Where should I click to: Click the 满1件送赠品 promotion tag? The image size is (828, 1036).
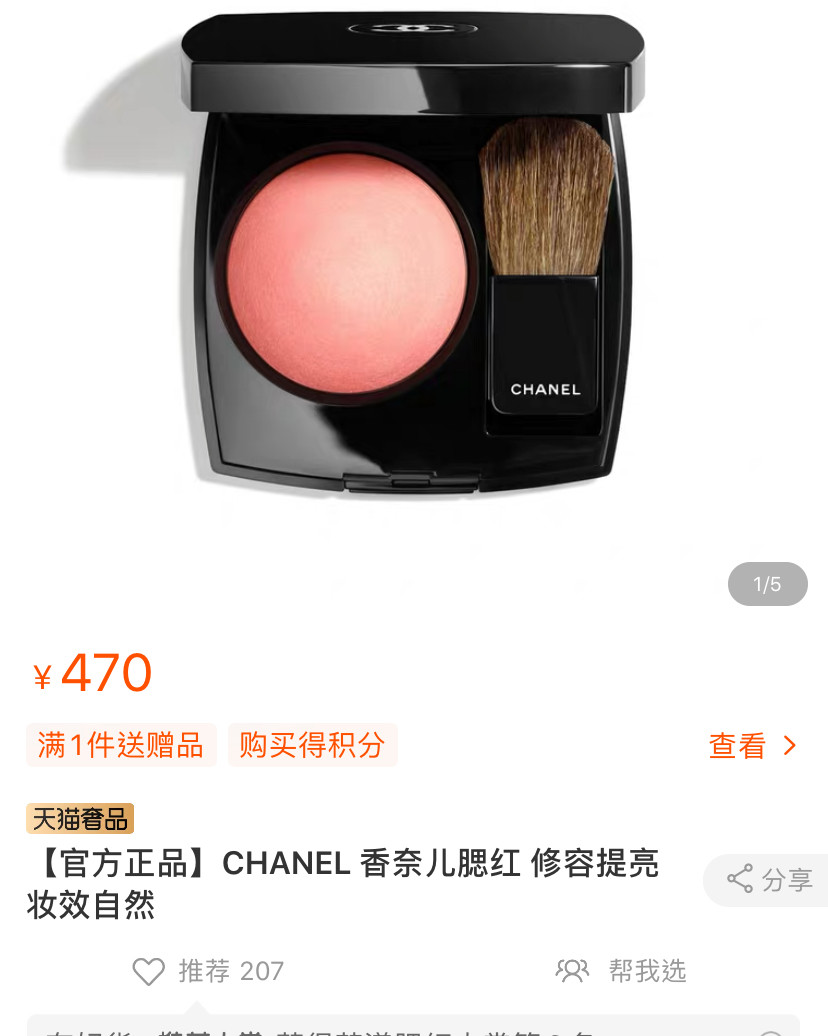click(121, 745)
